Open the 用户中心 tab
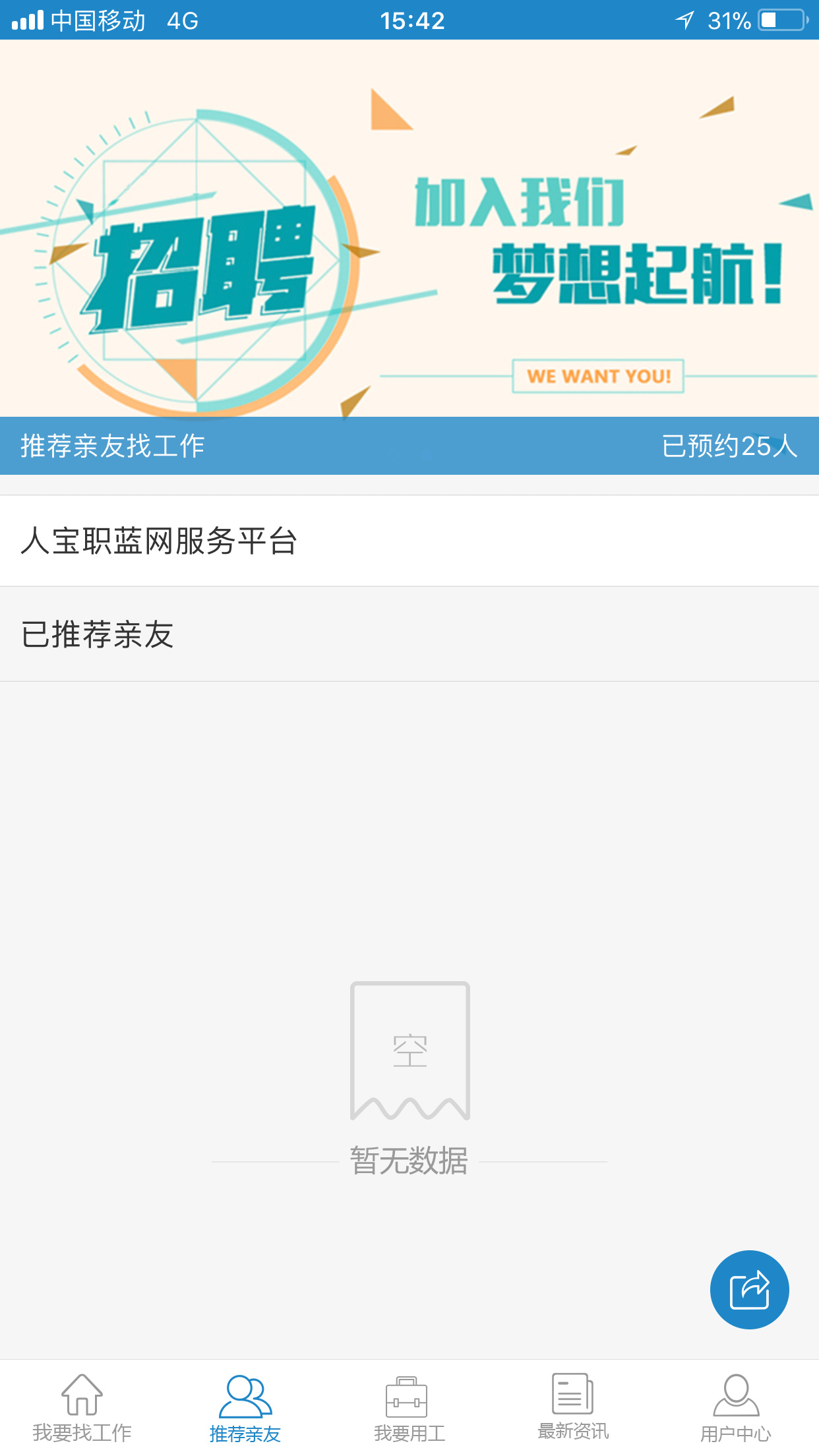The height and width of the screenshot is (1456, 819). point(736,1408)
